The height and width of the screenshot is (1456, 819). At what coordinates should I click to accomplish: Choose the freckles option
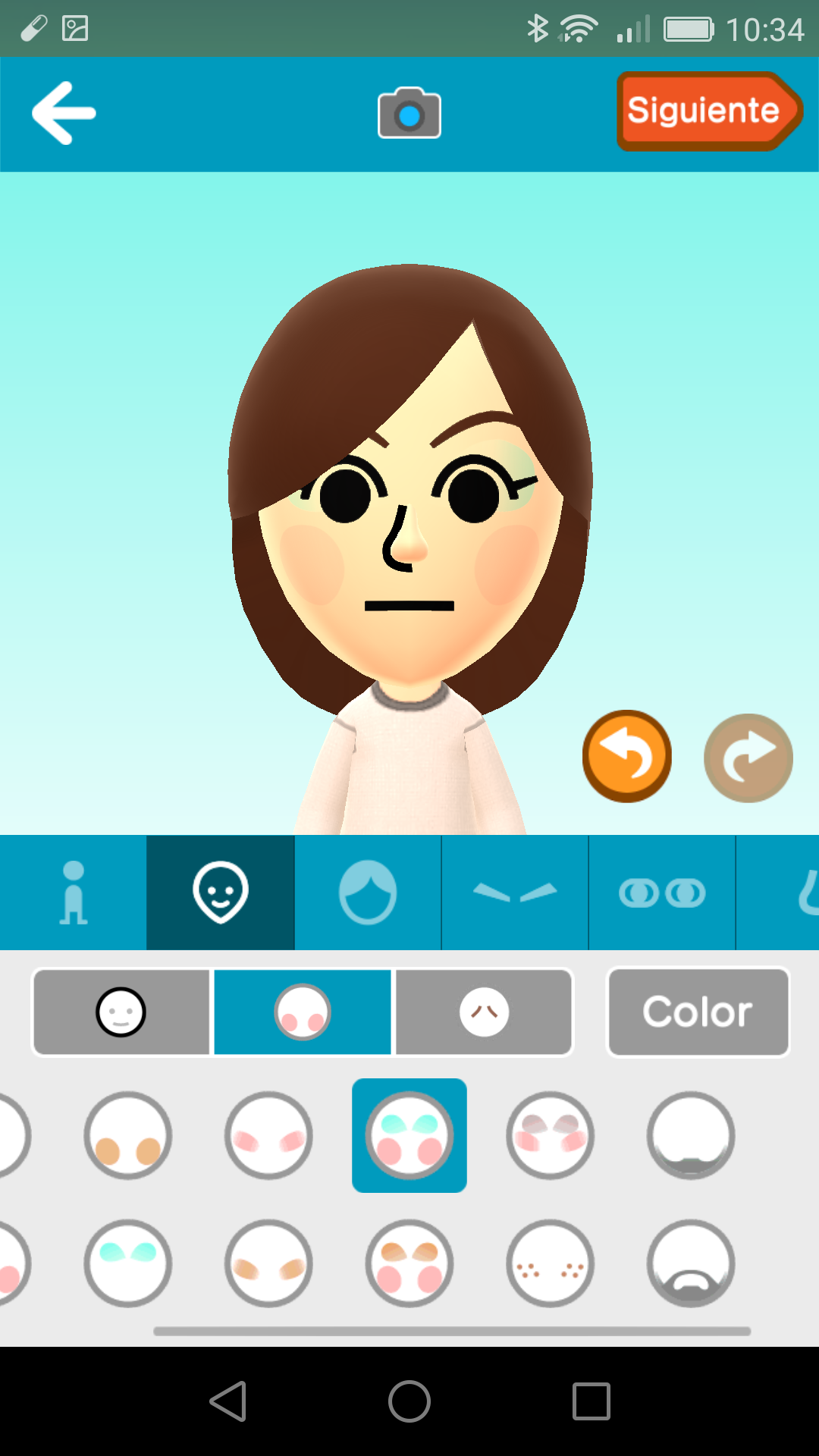pos(550,1263)
